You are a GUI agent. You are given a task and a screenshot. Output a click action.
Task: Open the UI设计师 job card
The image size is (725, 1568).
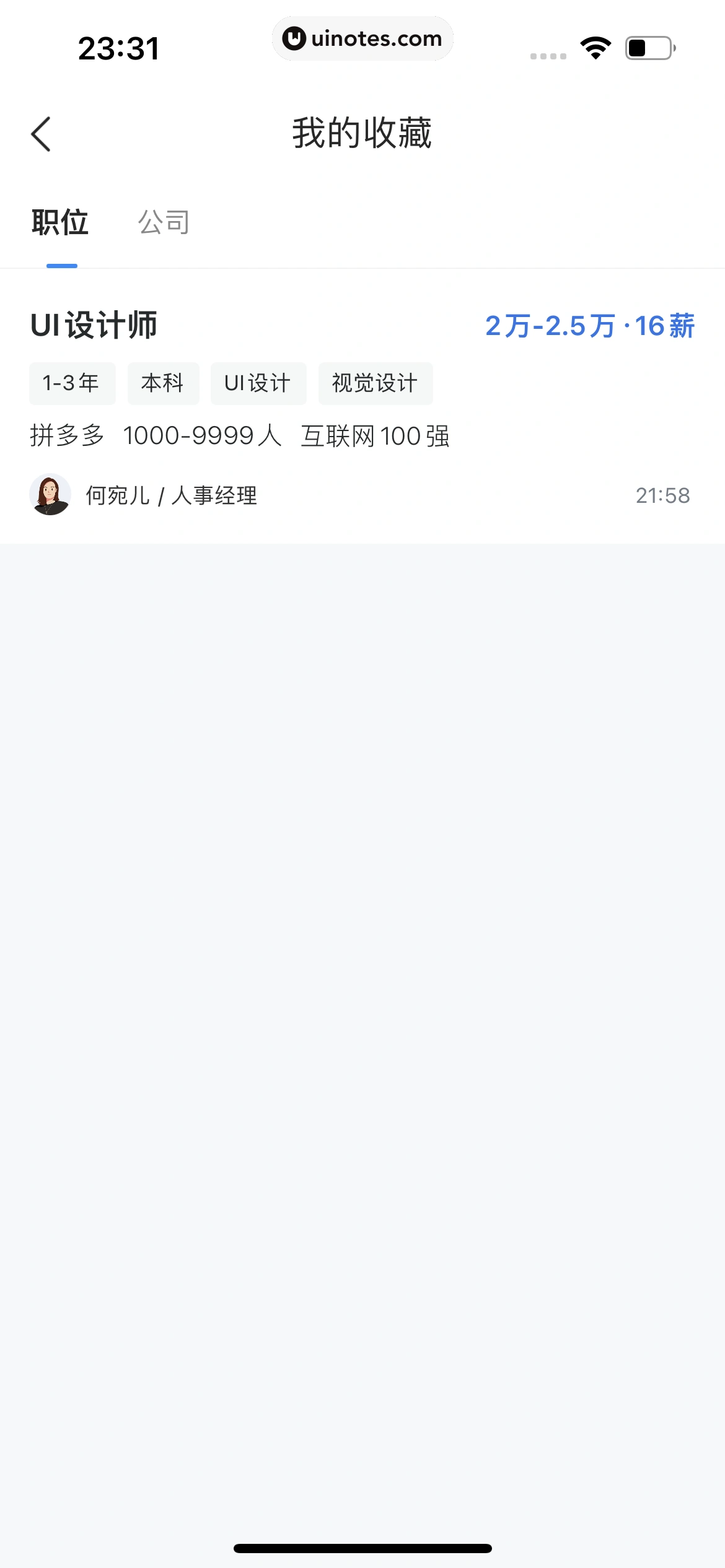click(x=362, y=409)
